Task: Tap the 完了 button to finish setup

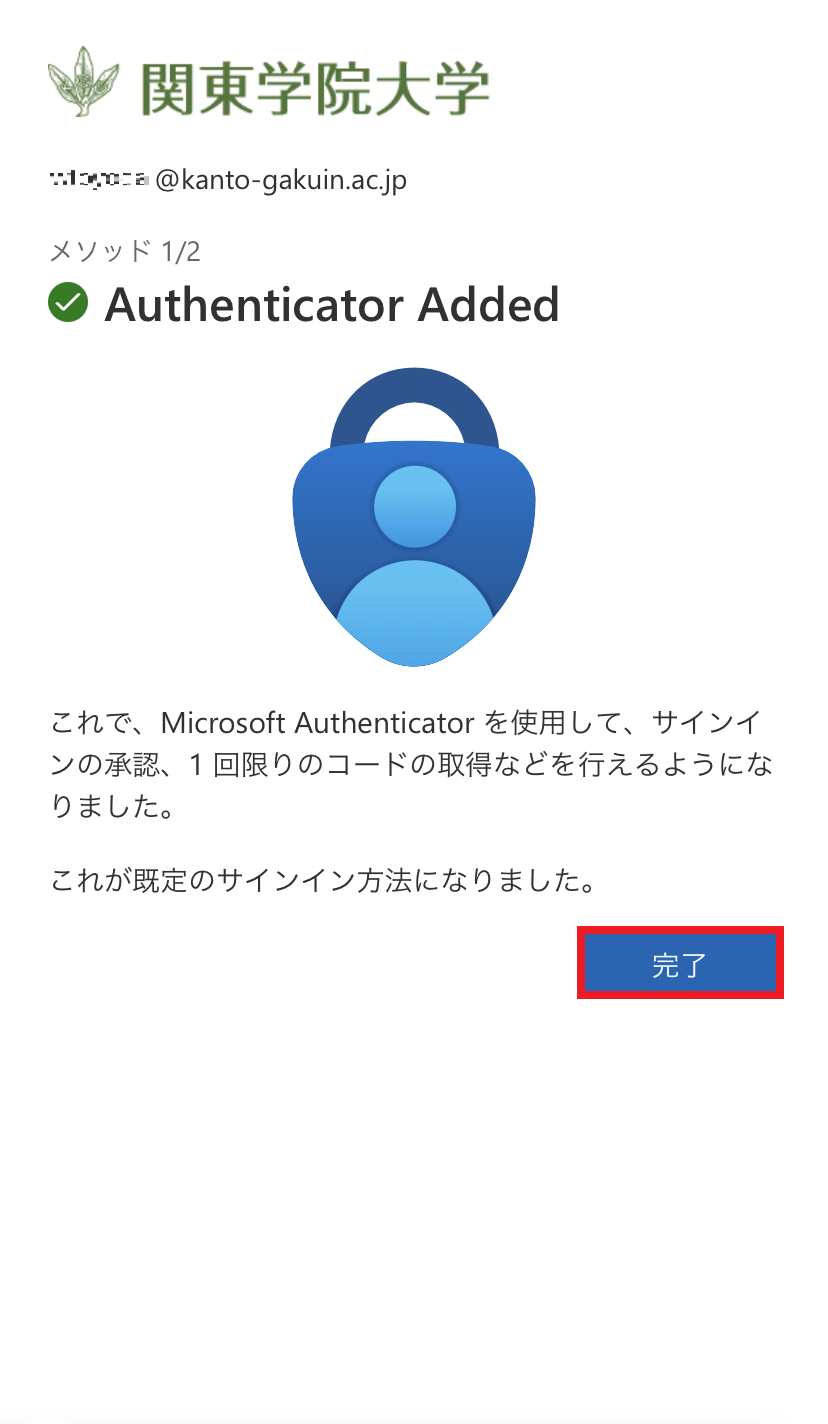Action: point(680,963)
